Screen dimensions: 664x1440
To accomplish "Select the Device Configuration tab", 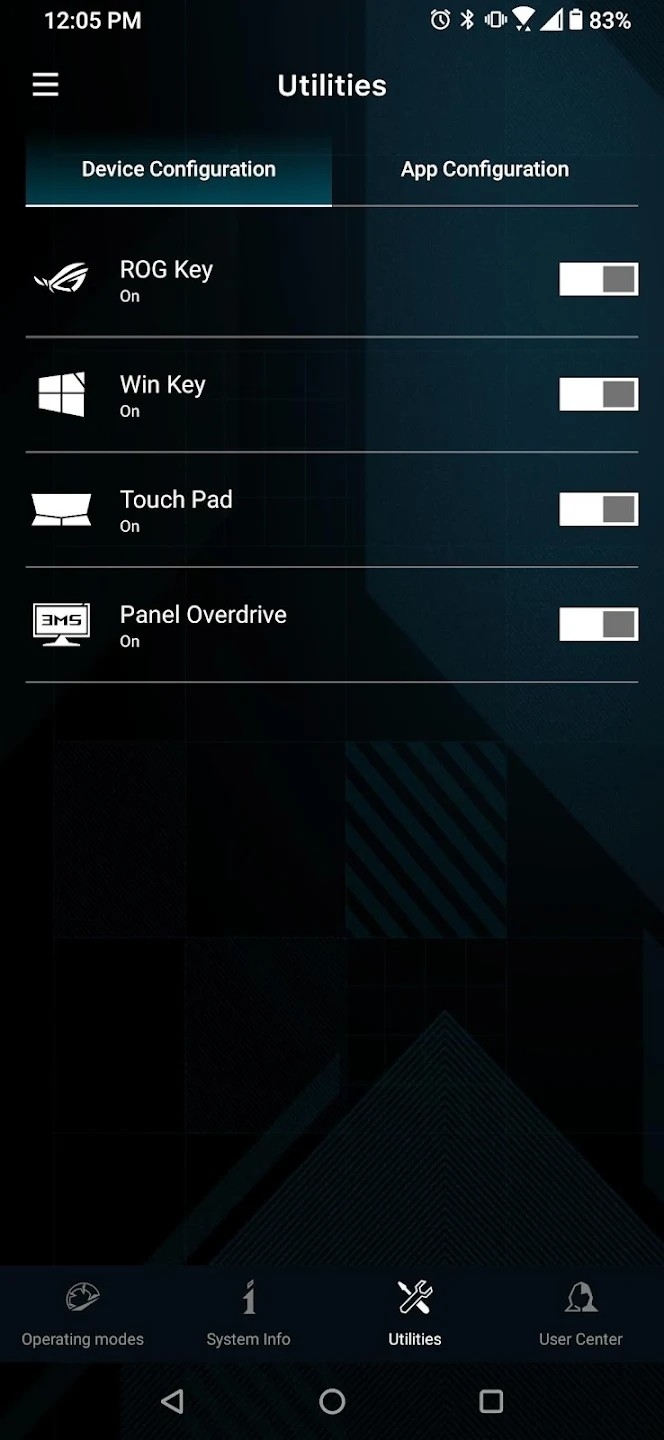I will (179, 170).
